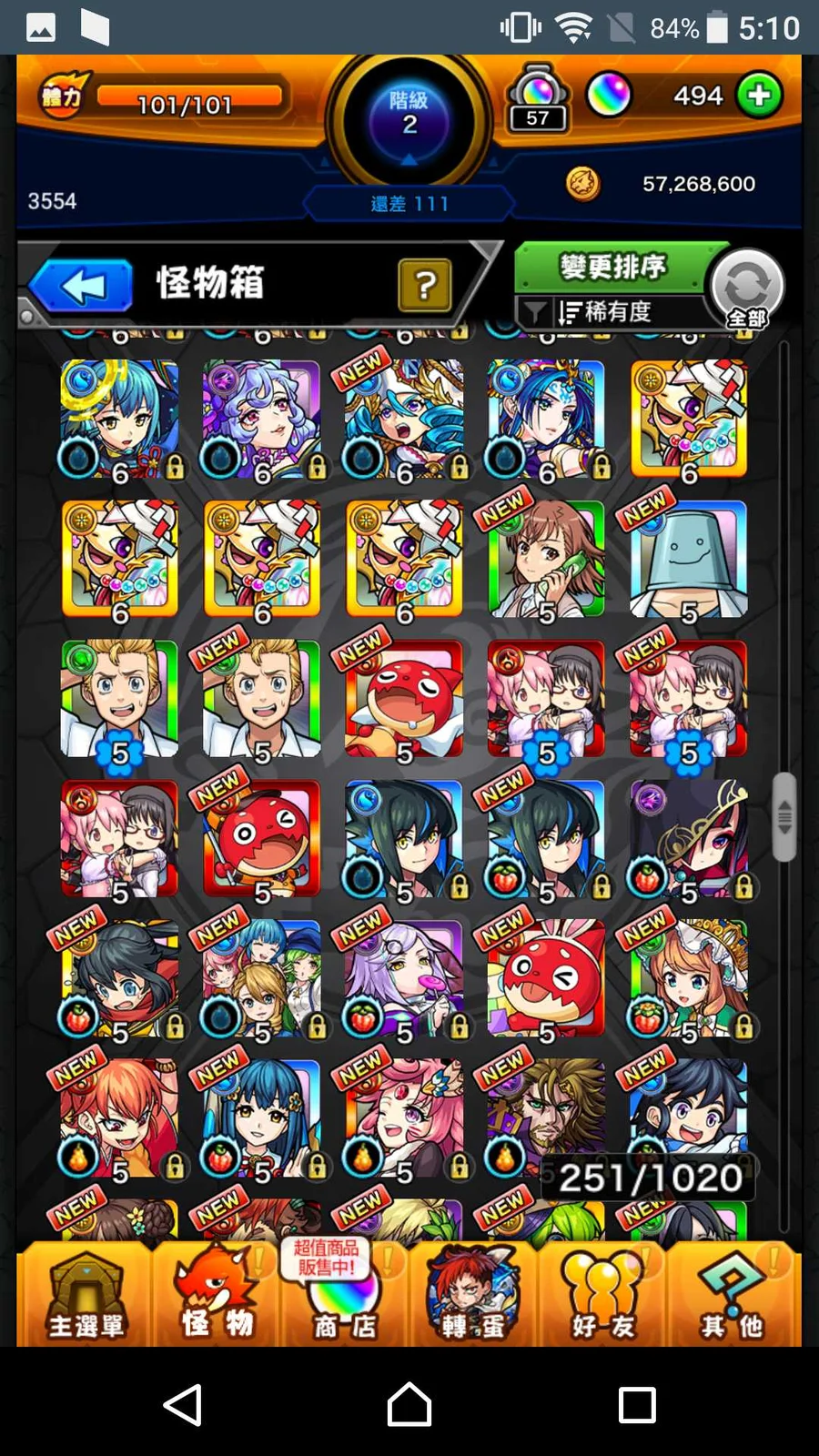Tap the 全部 refresh filter button
Image resolution: width=819 pixels, height=1456 pixels.
coord(747,289)
